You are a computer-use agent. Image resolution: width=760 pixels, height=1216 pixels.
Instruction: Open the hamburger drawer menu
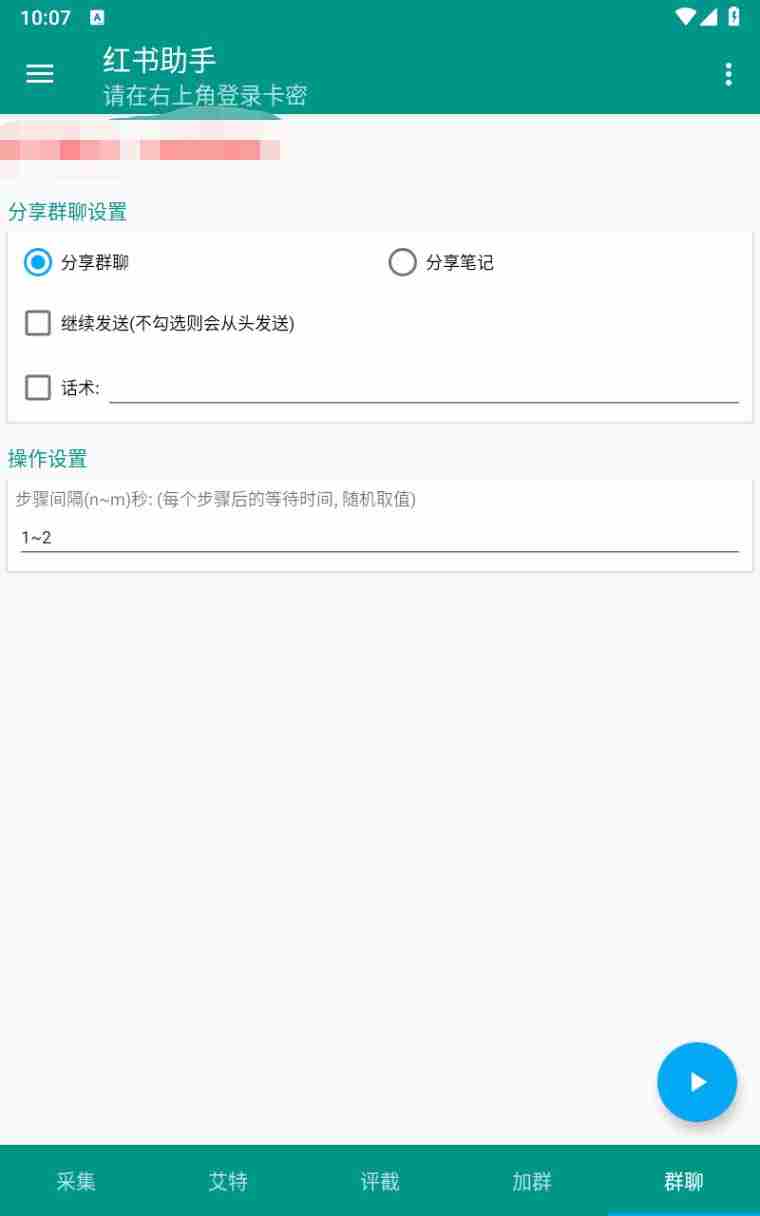(x=40, y=74)
